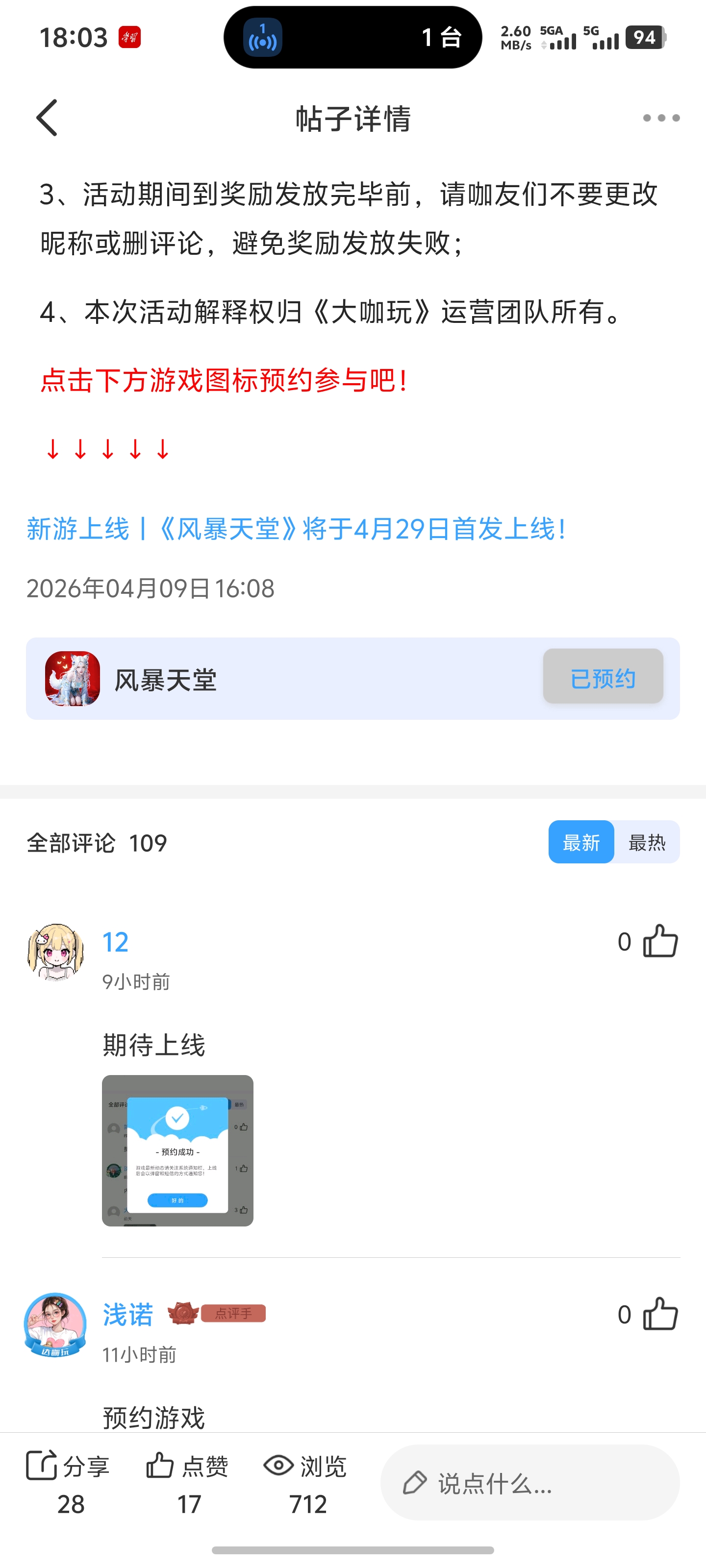Image resolution: width=706 pixels, height=1568 pixels.
Task: Open user 12's profile avatar
Action: click(x=55, y=952)
